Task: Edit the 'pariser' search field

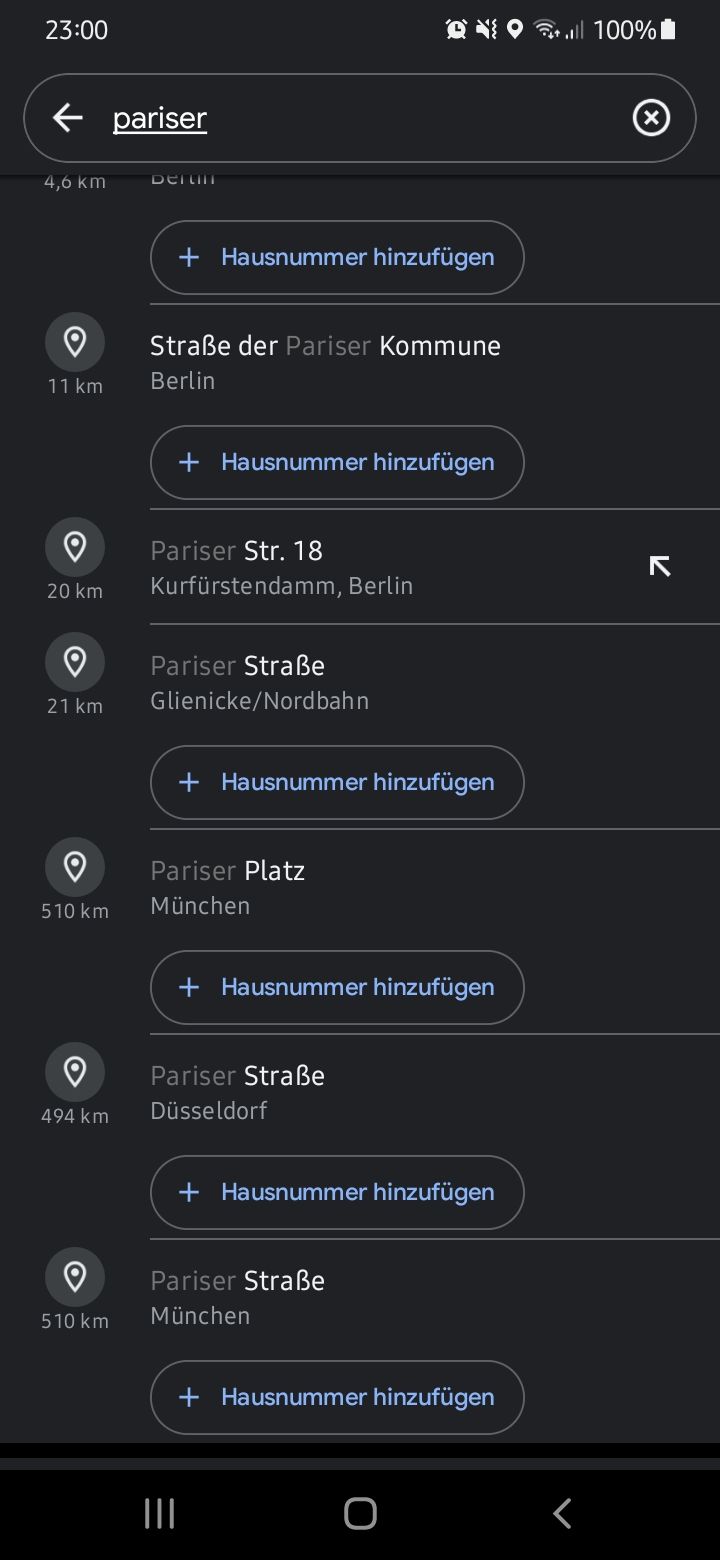Action: (350, 118)
